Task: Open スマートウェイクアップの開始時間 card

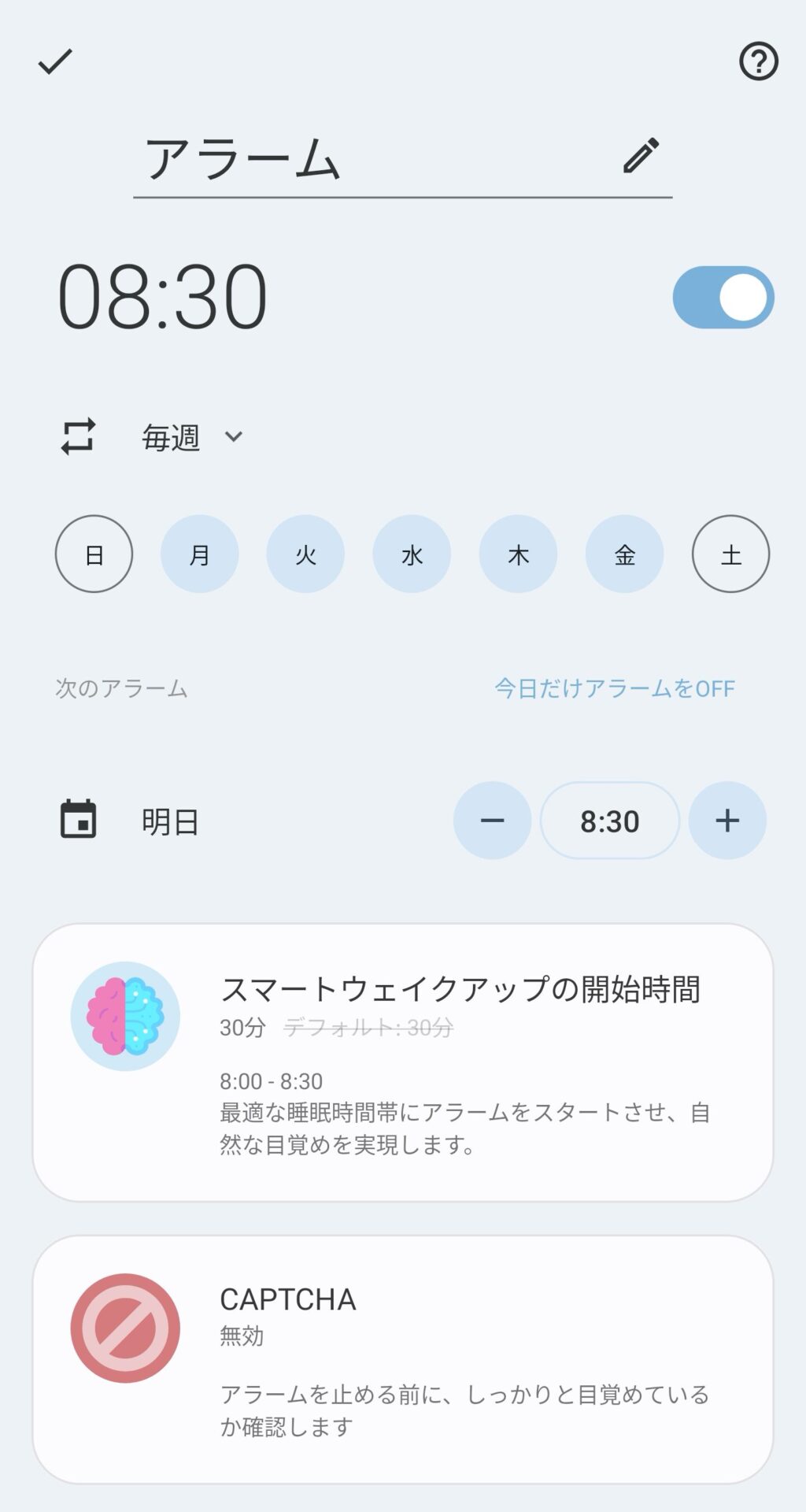Action: [x=403, y=1062]
